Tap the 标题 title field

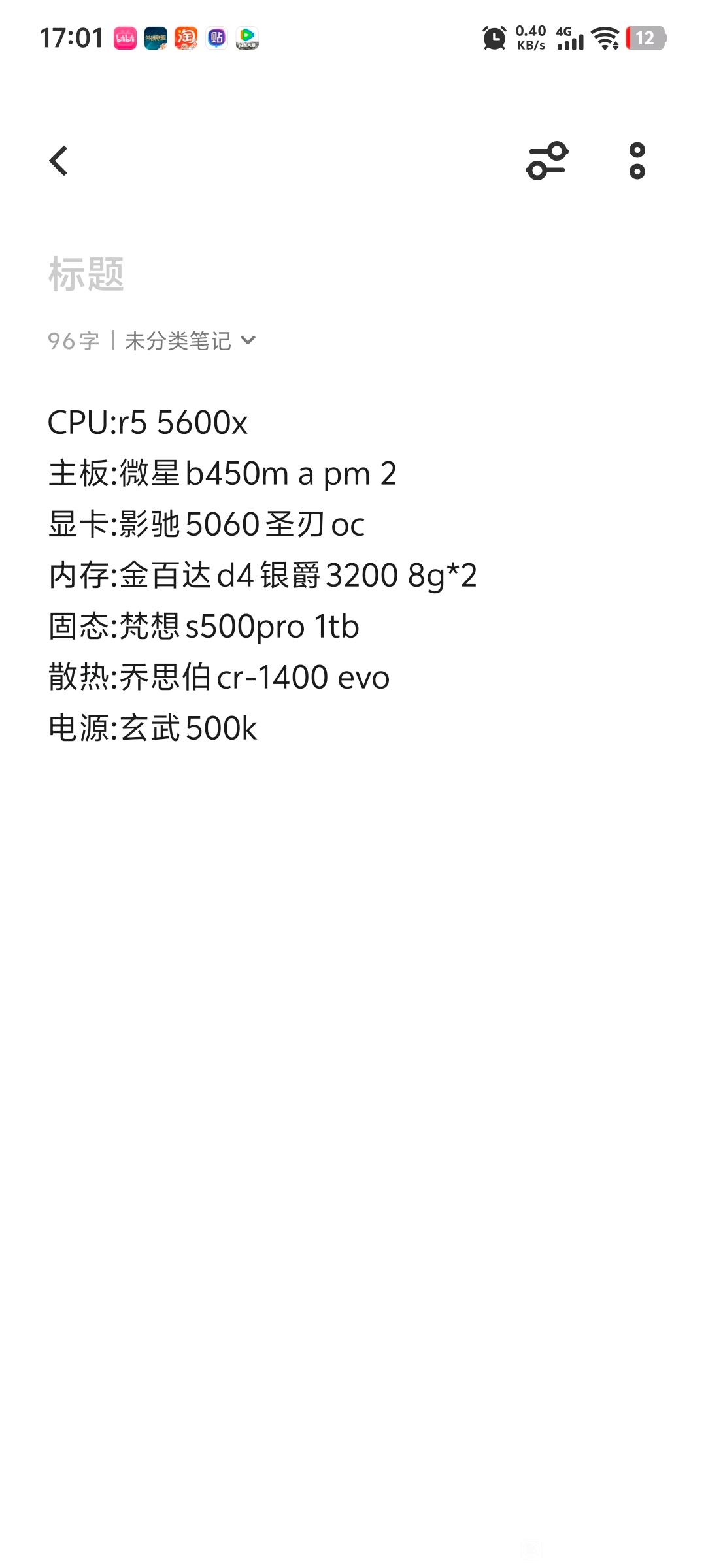[353, 274]
